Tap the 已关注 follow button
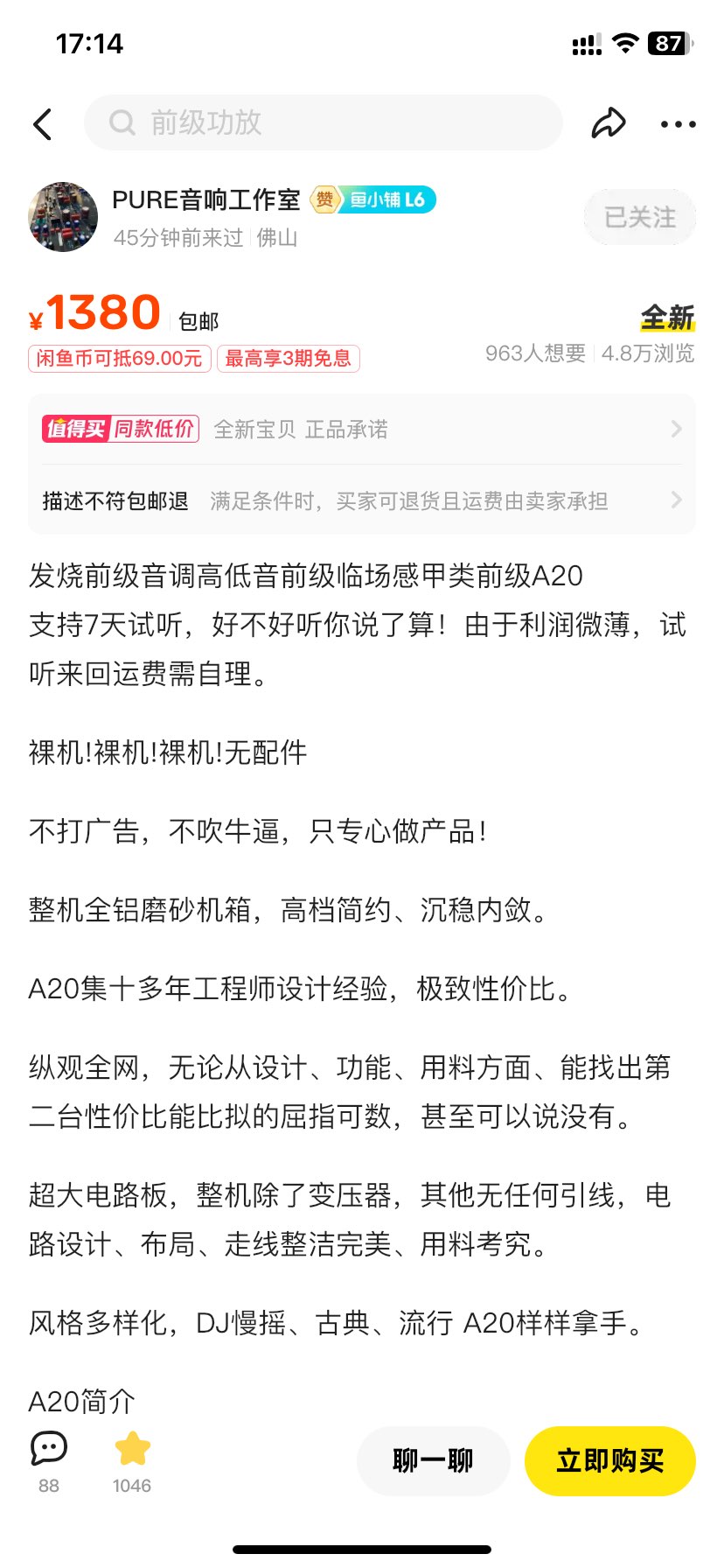 640,217
